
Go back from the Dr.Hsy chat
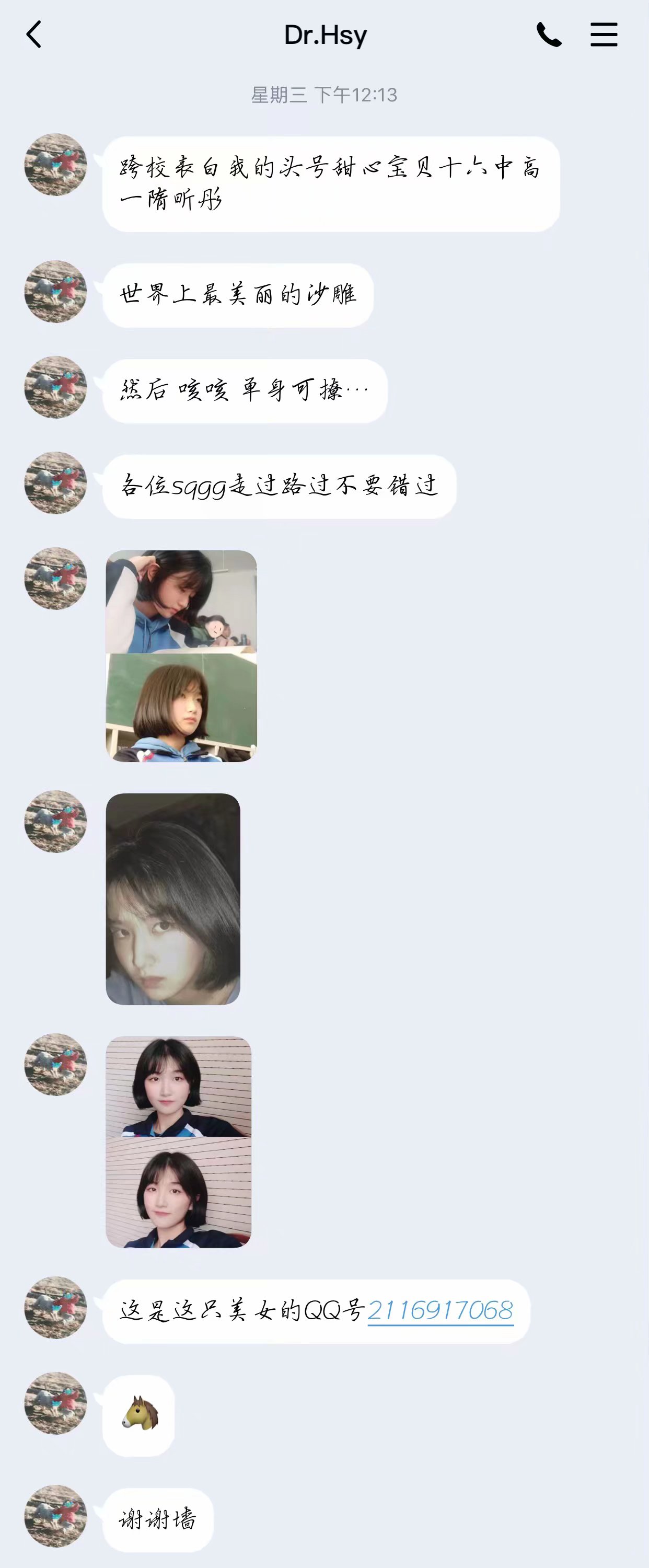[34, 34]
